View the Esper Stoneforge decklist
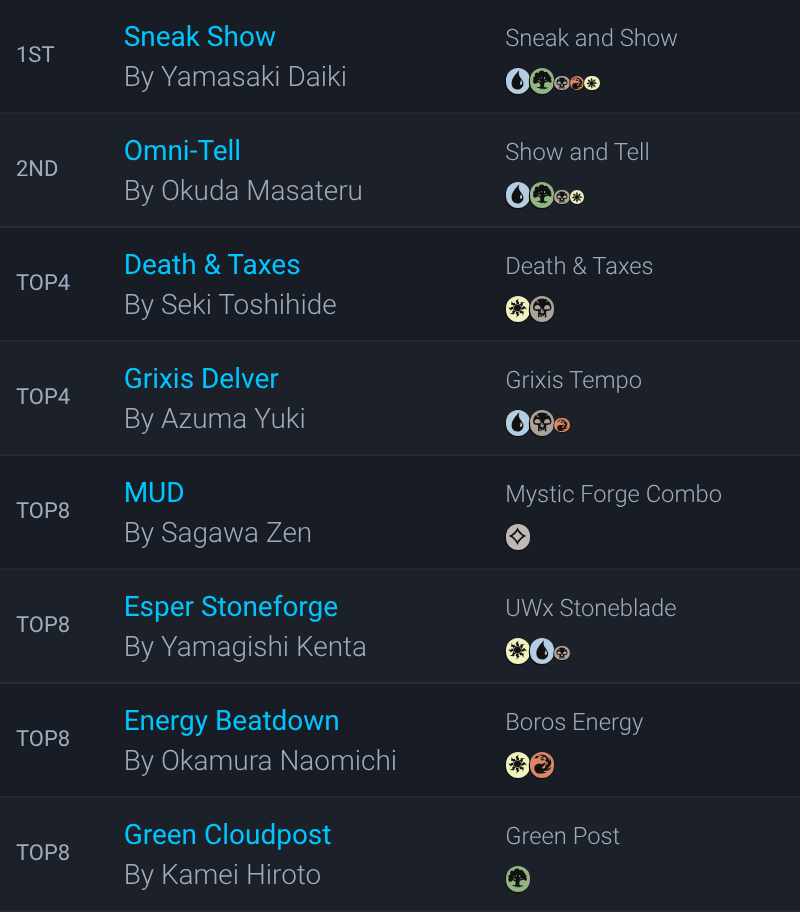800x912 pixels. (231, 607)
